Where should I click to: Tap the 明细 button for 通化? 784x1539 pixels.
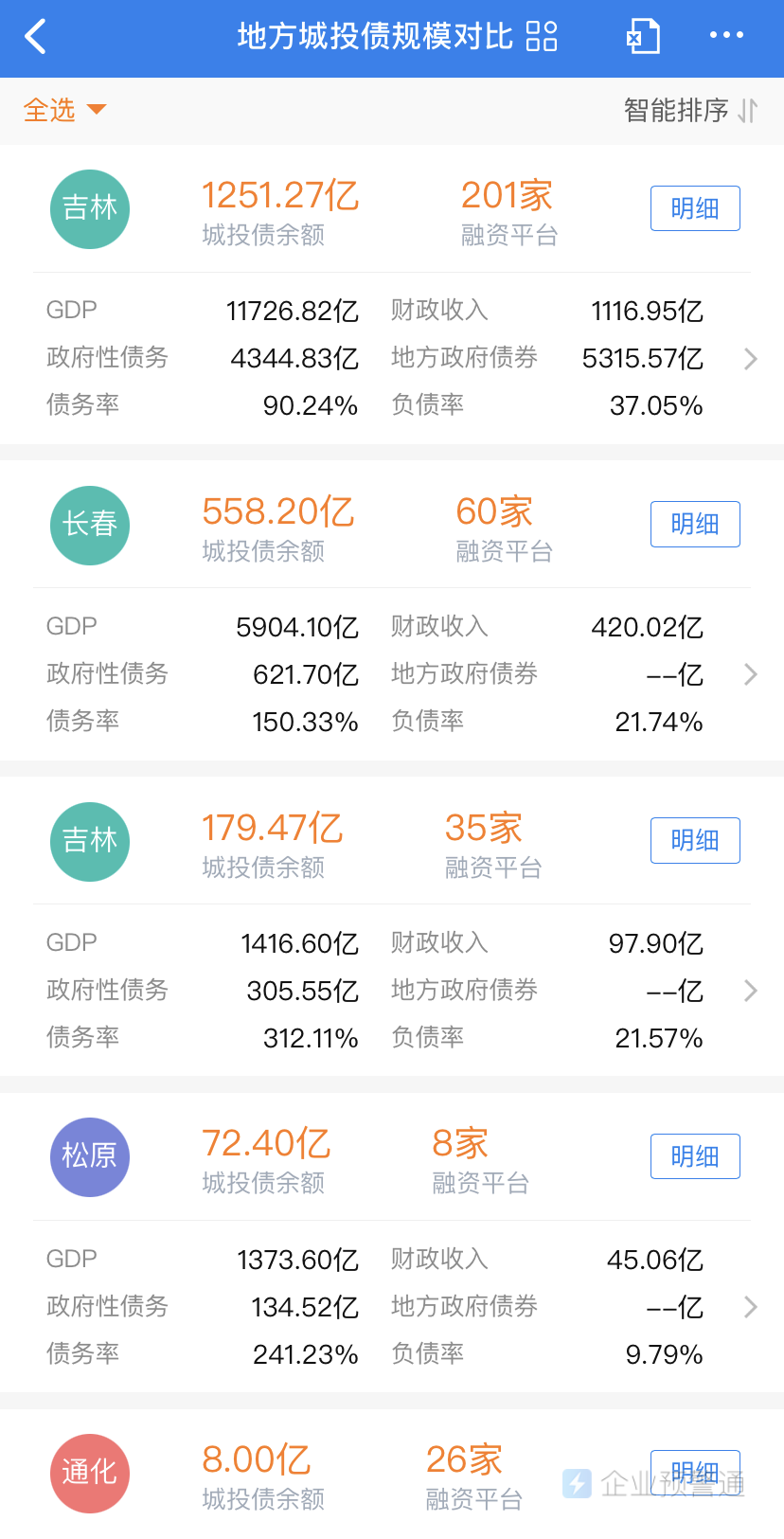coord(694,1472)
